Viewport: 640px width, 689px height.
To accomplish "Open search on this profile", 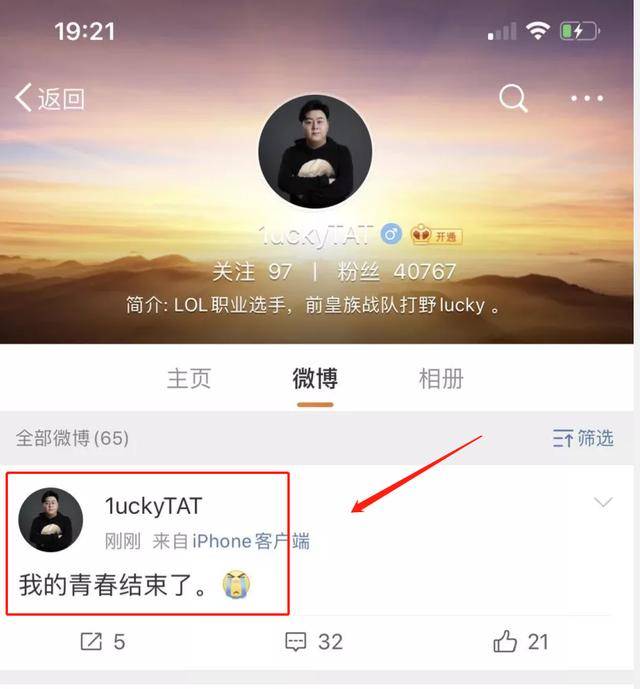I will tap(513, 98).
